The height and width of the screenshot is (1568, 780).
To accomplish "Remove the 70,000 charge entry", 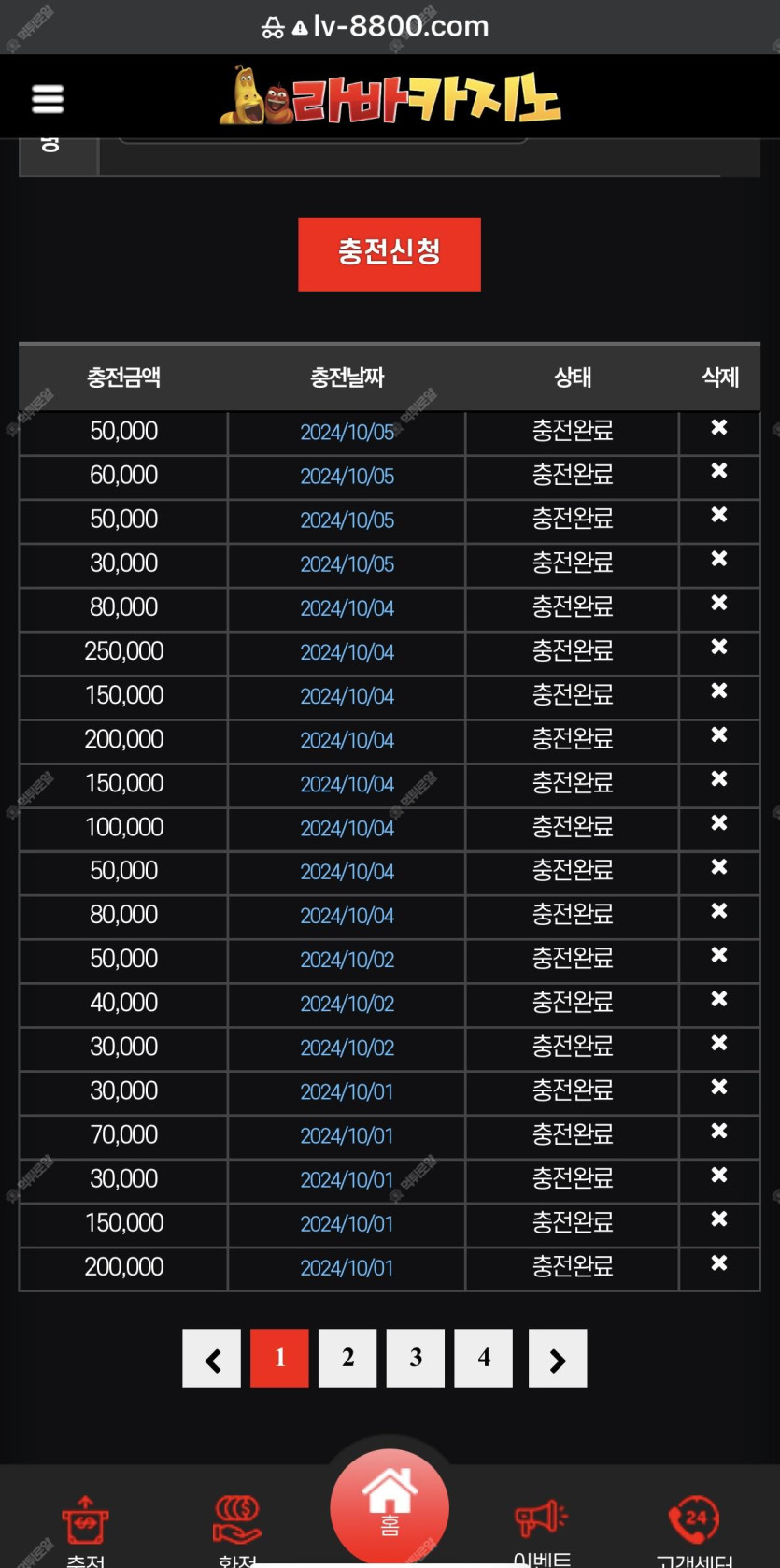I will tap(719, 1131).
